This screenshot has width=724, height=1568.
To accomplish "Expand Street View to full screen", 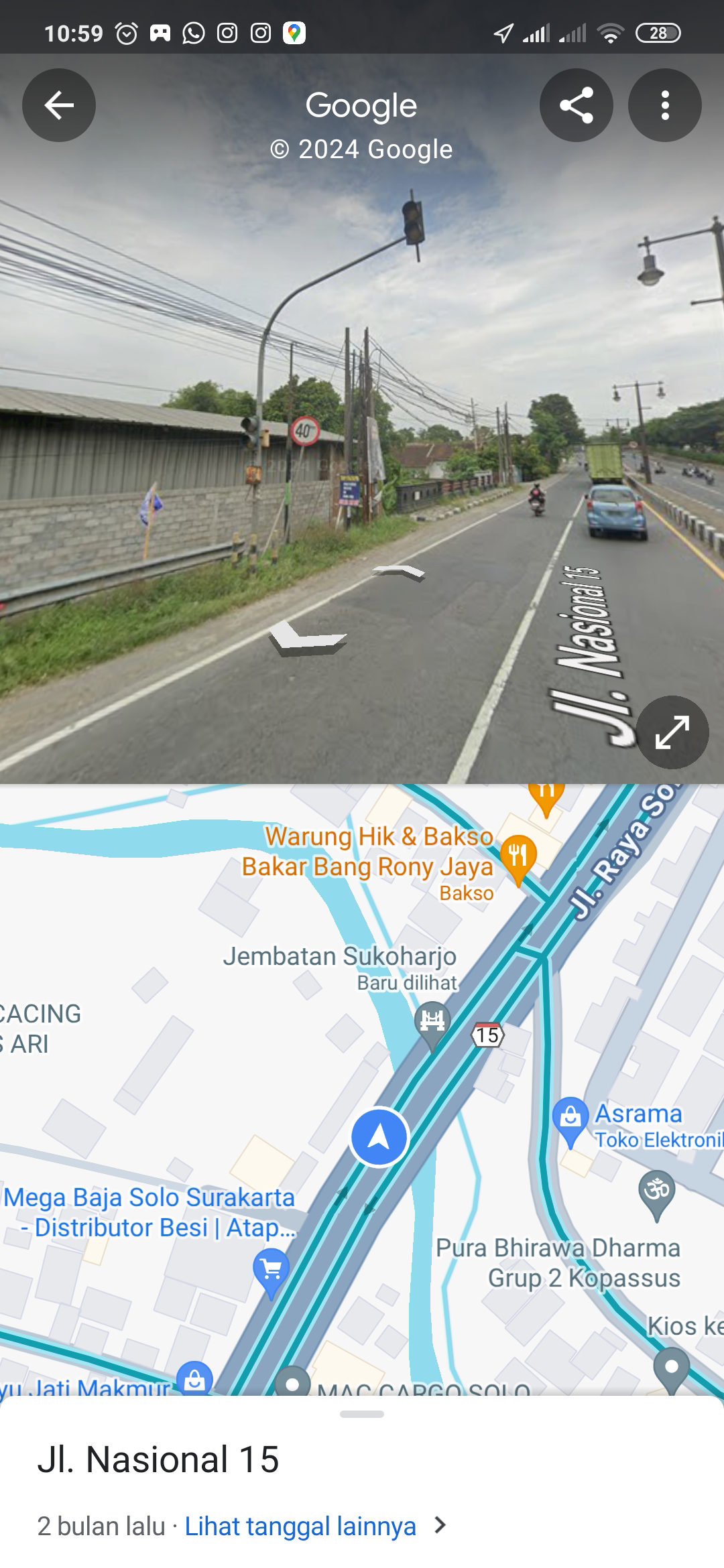I will coord(672,732).
